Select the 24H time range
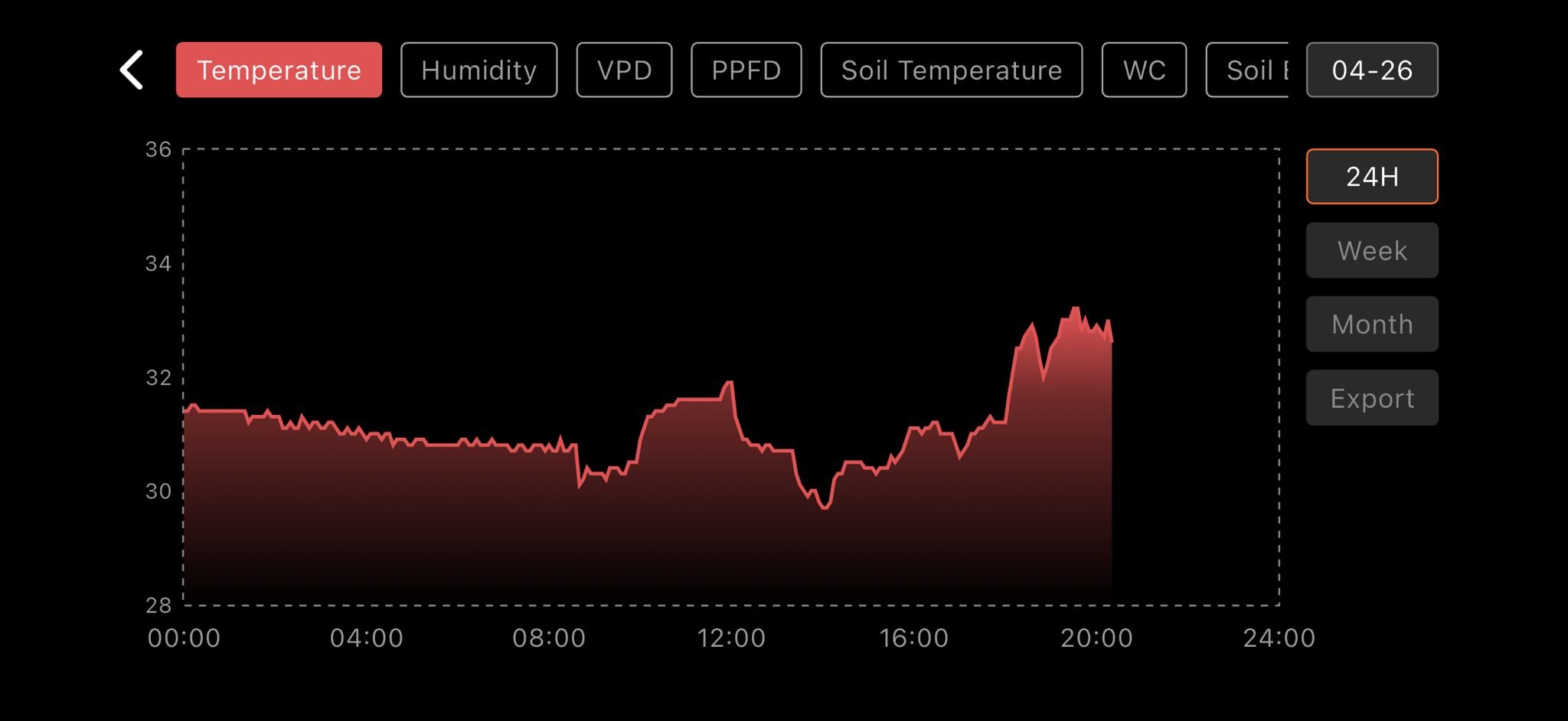Viewport: 1568px width, 721px height. (x=1371, y=177)
